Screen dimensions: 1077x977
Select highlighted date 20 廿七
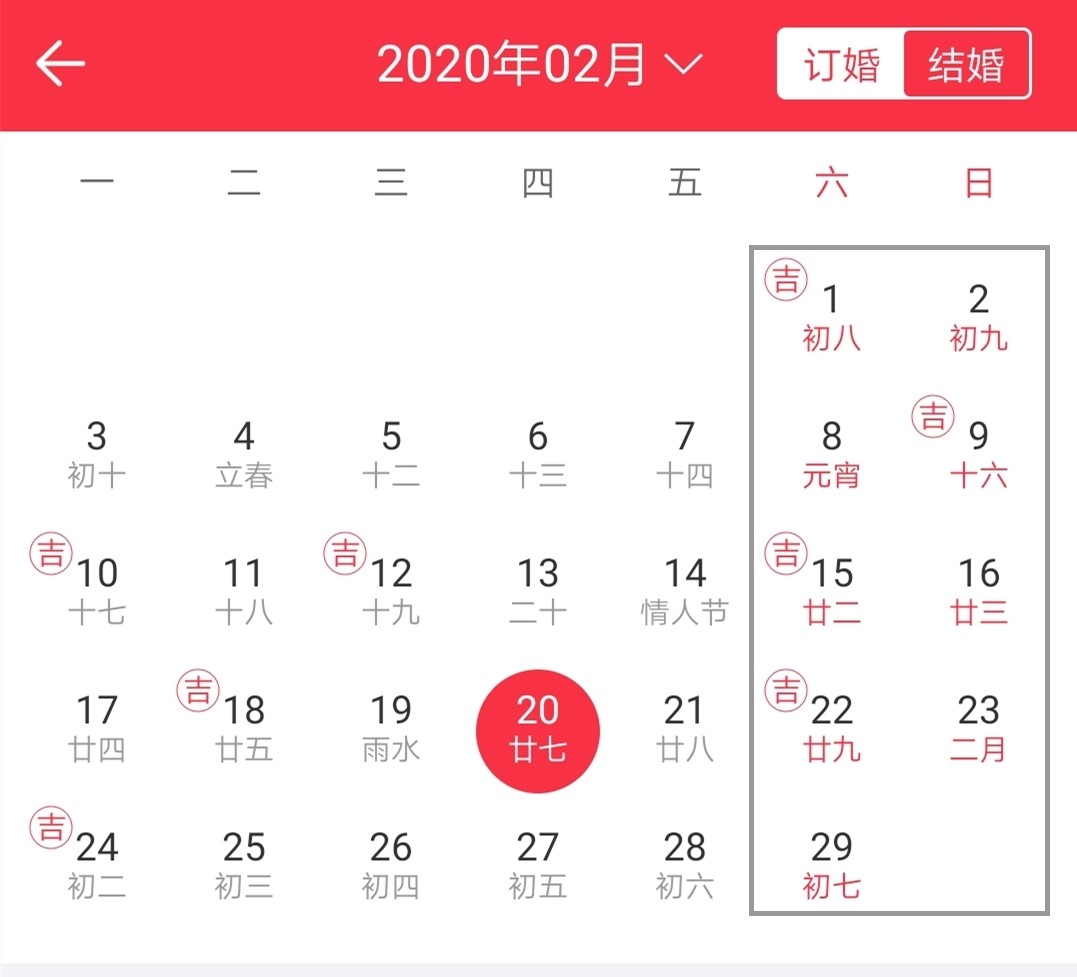click(x=538, y=730)
